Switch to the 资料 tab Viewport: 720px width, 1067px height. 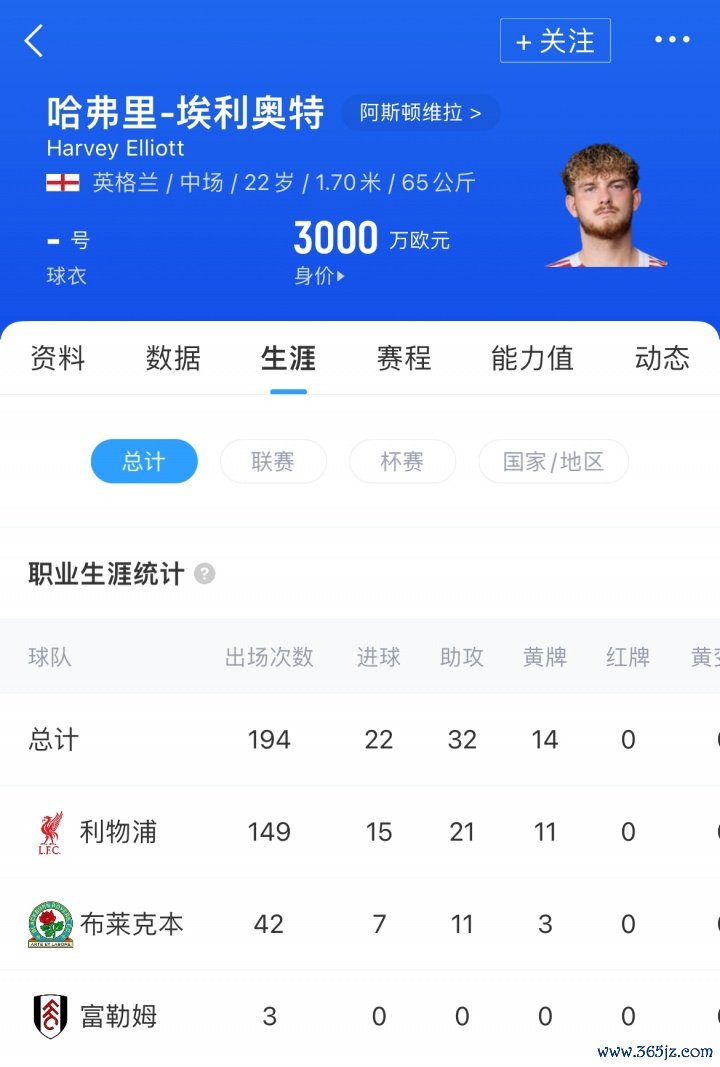click(58, 358)
